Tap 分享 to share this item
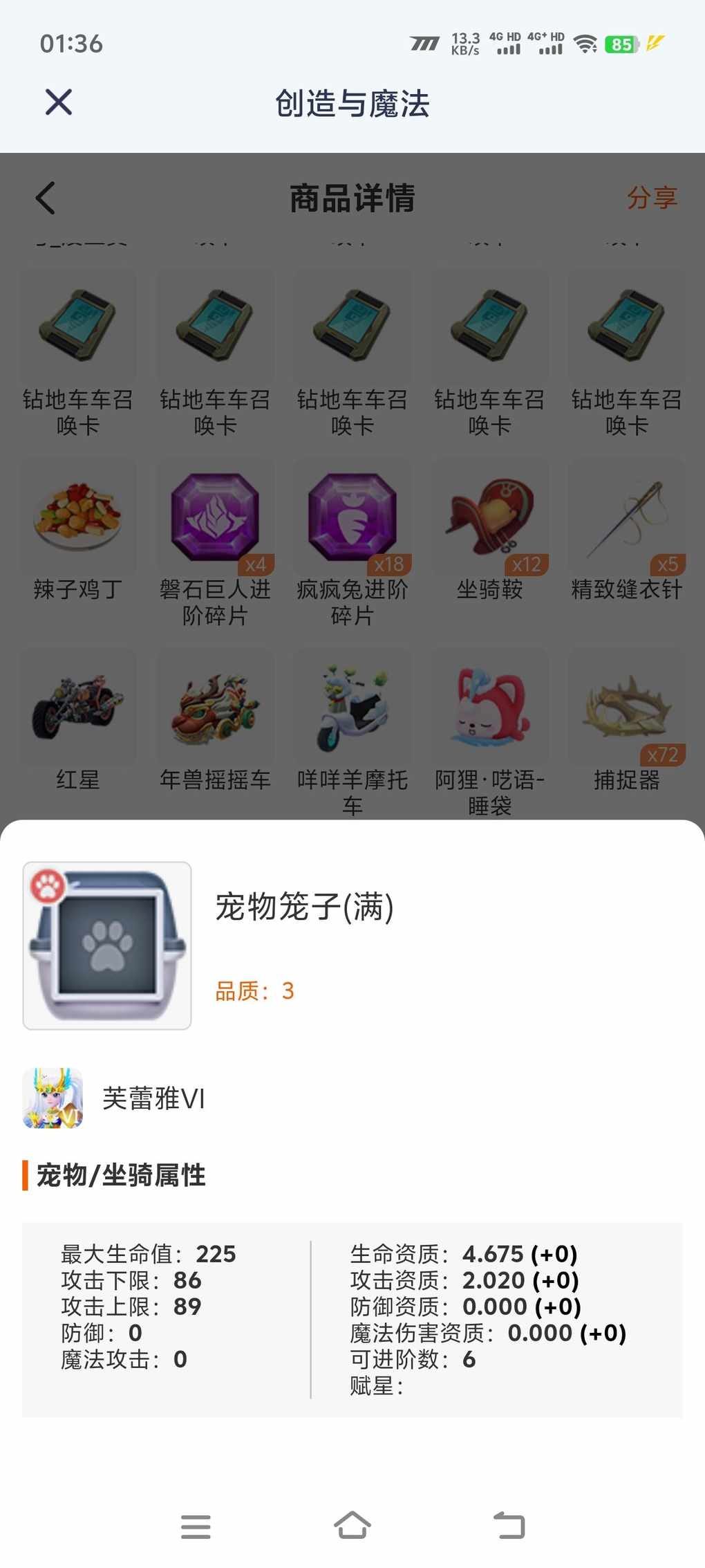The width and height of the screenshot is (705, 1568). [652, 198]
